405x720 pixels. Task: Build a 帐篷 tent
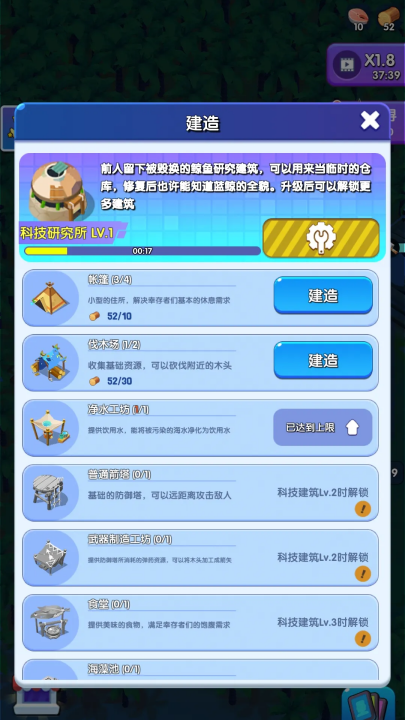[x=323, y=296]
